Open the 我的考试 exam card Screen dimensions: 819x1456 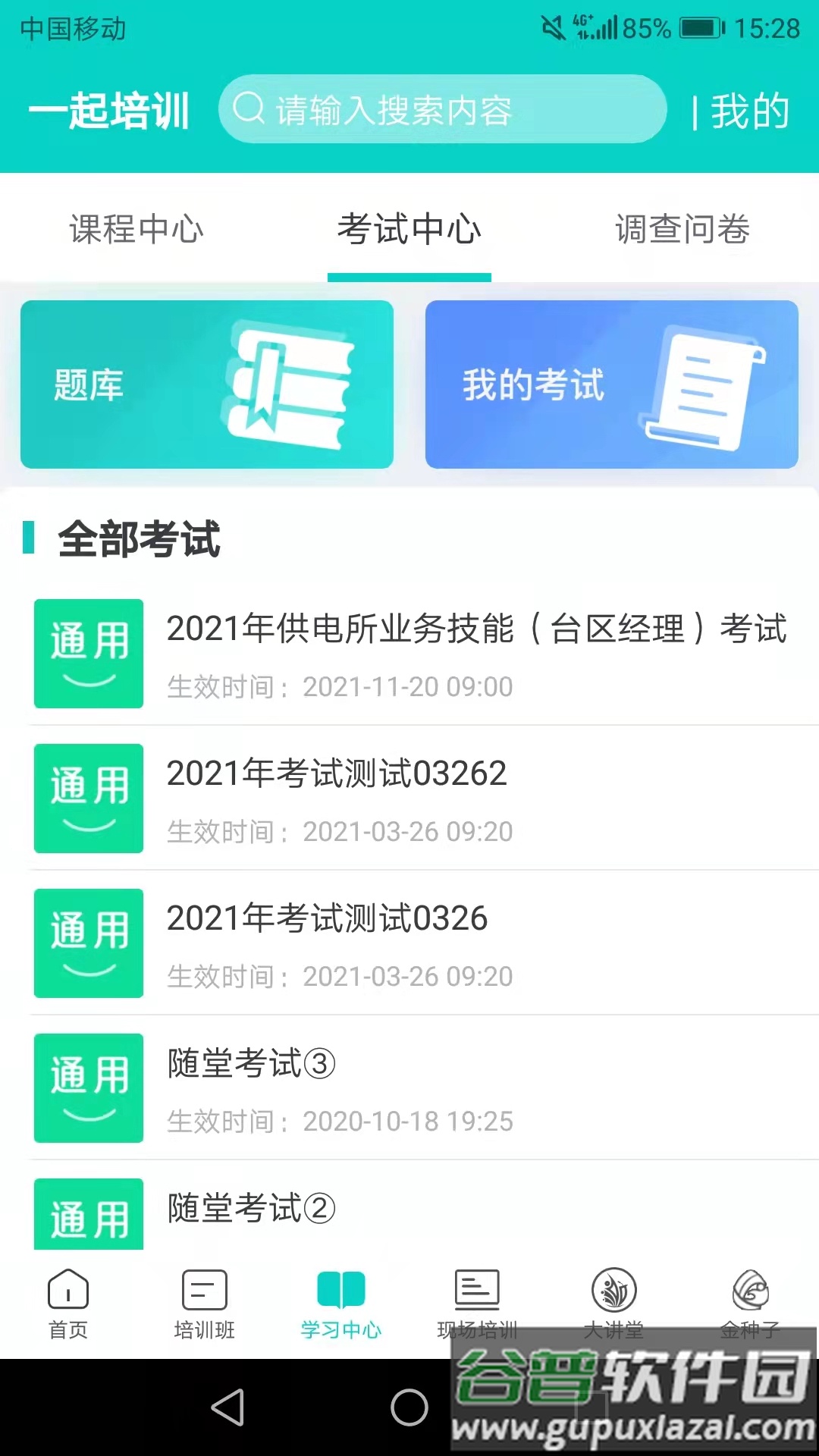[611, 384]
